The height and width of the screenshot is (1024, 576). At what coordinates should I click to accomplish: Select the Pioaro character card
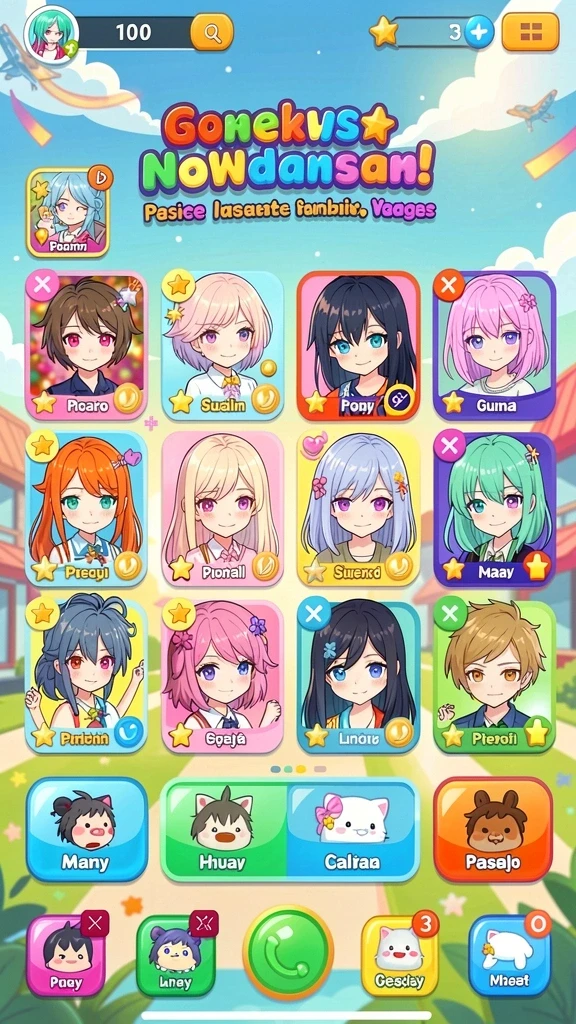(86, 345)
